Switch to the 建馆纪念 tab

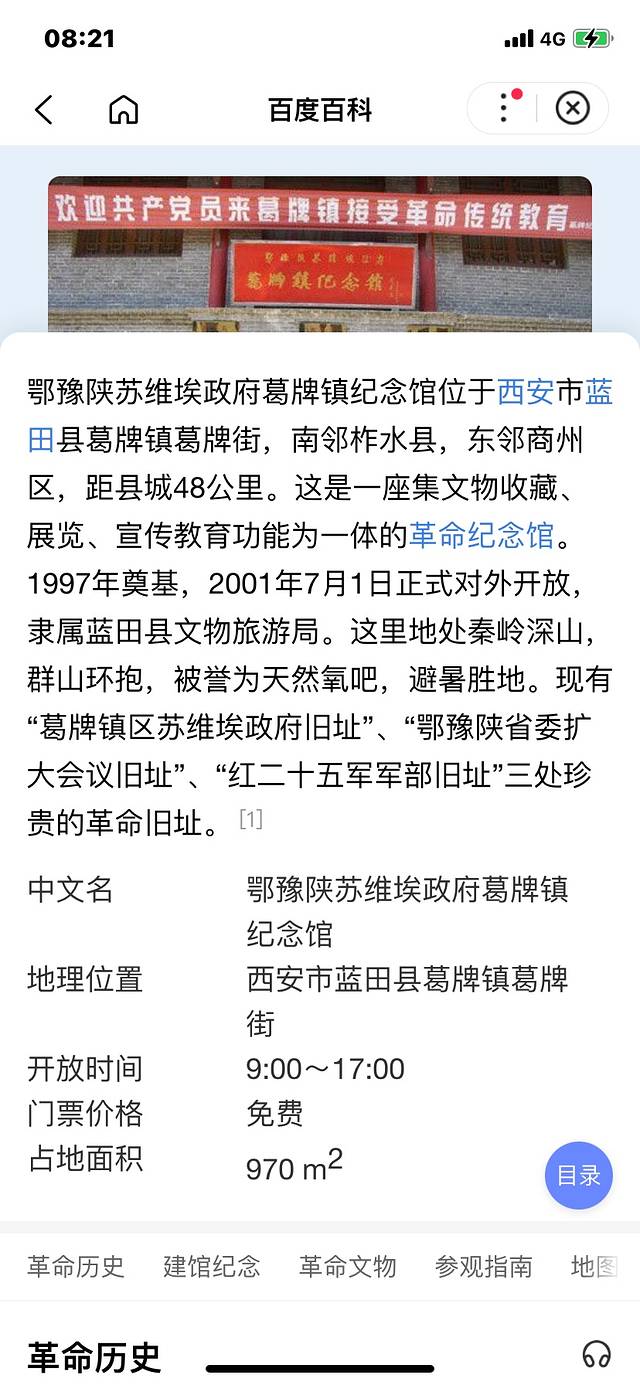click(x=212, y=1266)
